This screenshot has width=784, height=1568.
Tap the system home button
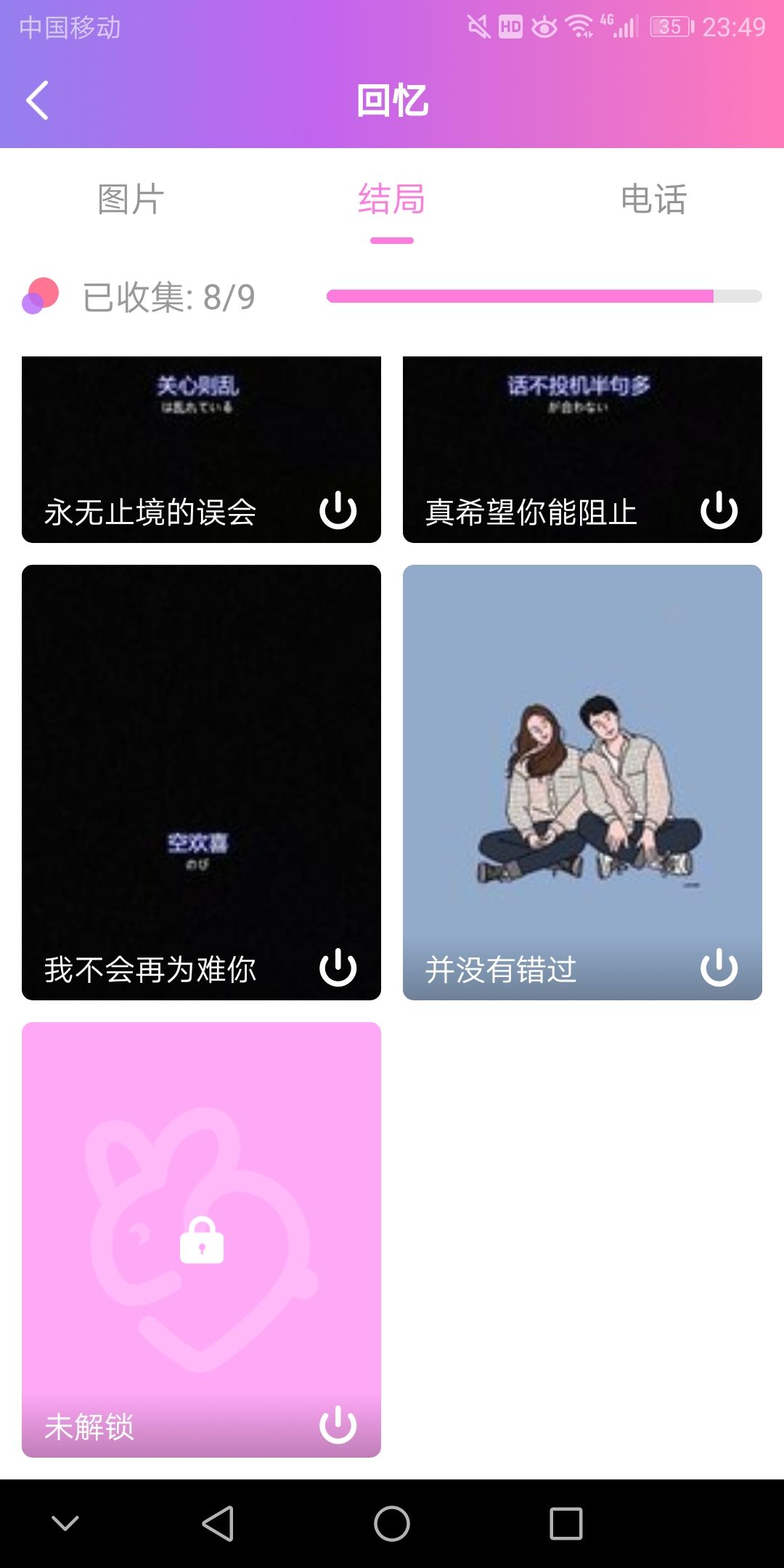click(x=392, y=1523)
